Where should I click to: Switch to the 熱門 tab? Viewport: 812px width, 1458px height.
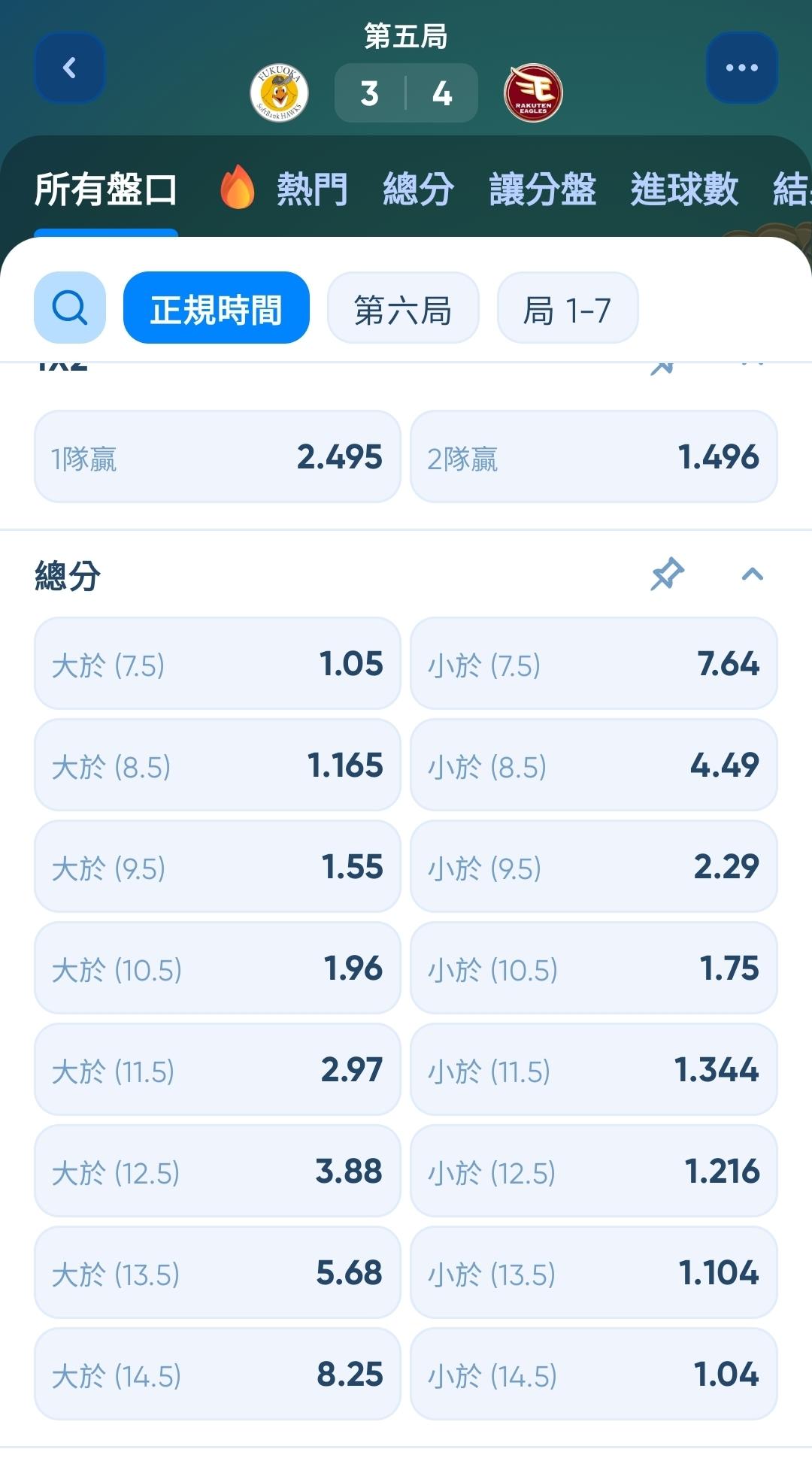(x=284, y=188)
